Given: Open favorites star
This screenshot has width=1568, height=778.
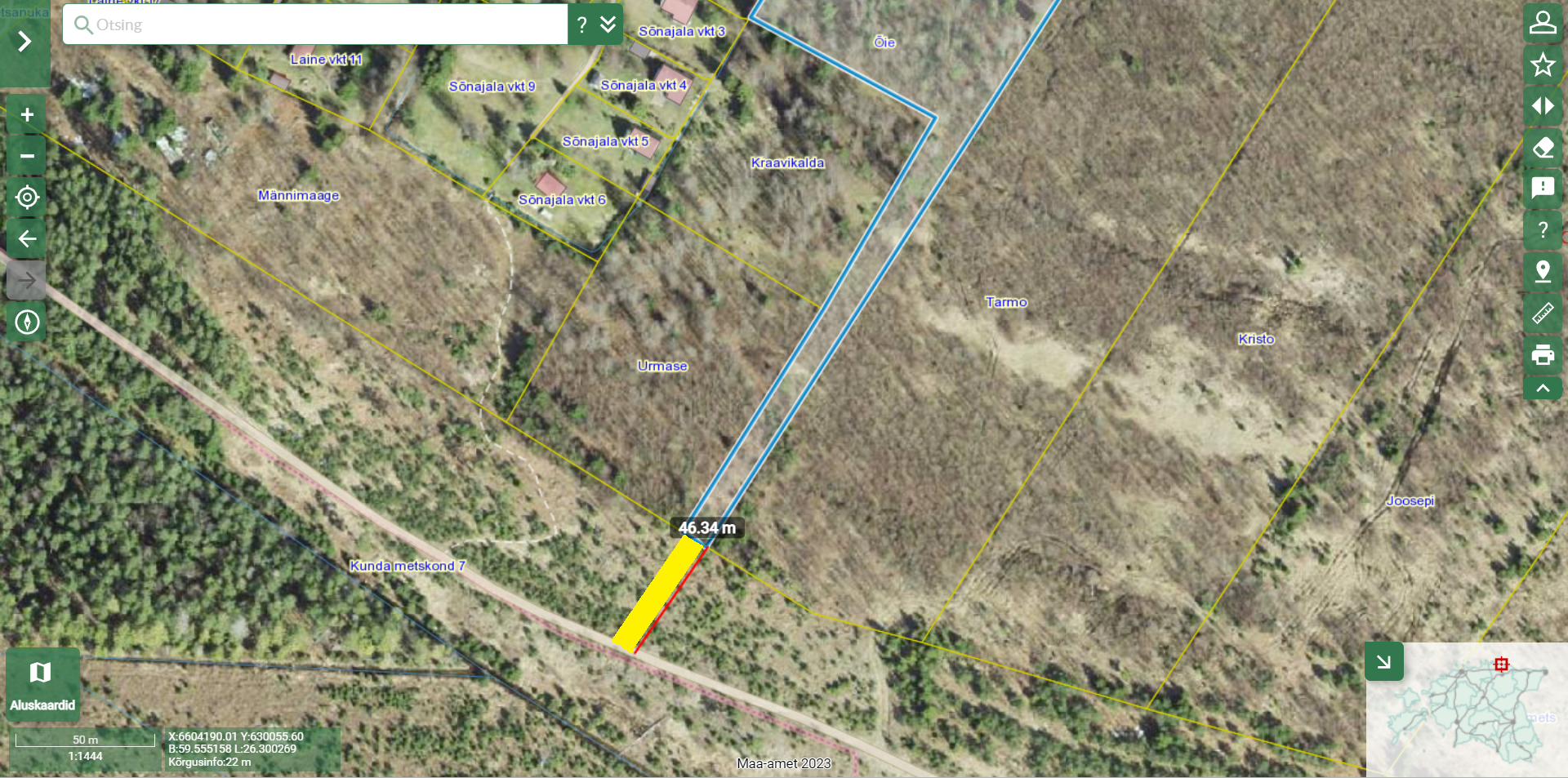Looking at the screenshot, I should 1543,64.
